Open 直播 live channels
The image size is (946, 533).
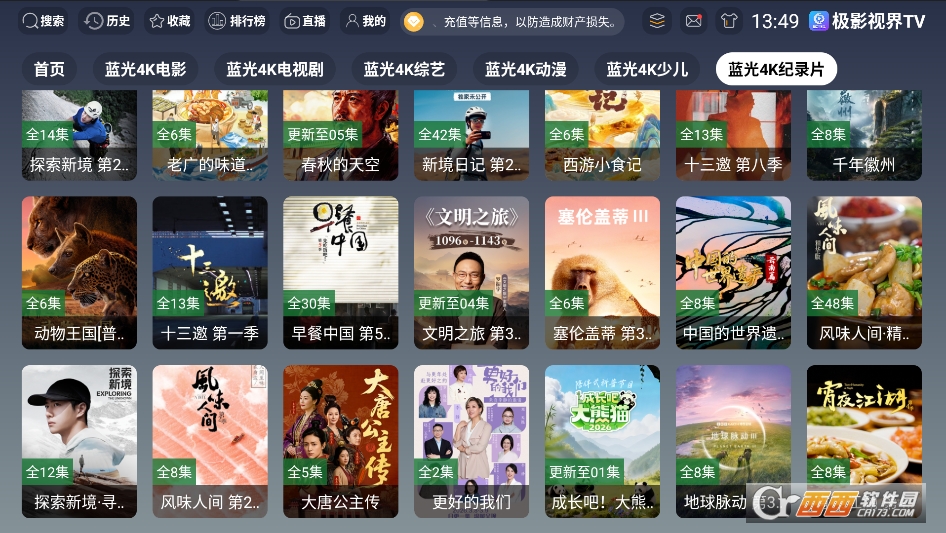tap(305, 21)
